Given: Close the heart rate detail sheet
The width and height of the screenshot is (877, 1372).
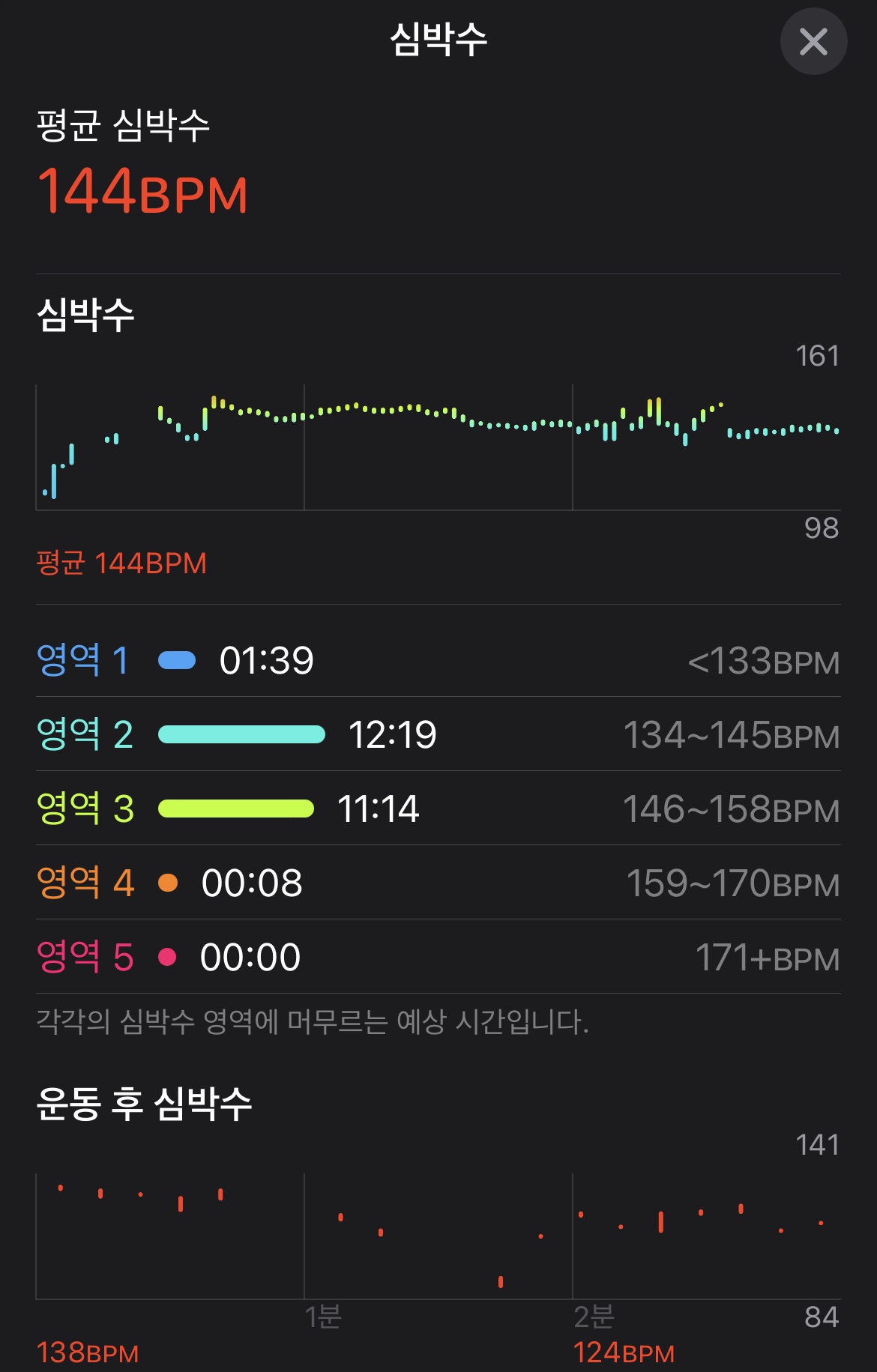Looking at the screenshot, I should pyautogui.click(x=813, y=41).
